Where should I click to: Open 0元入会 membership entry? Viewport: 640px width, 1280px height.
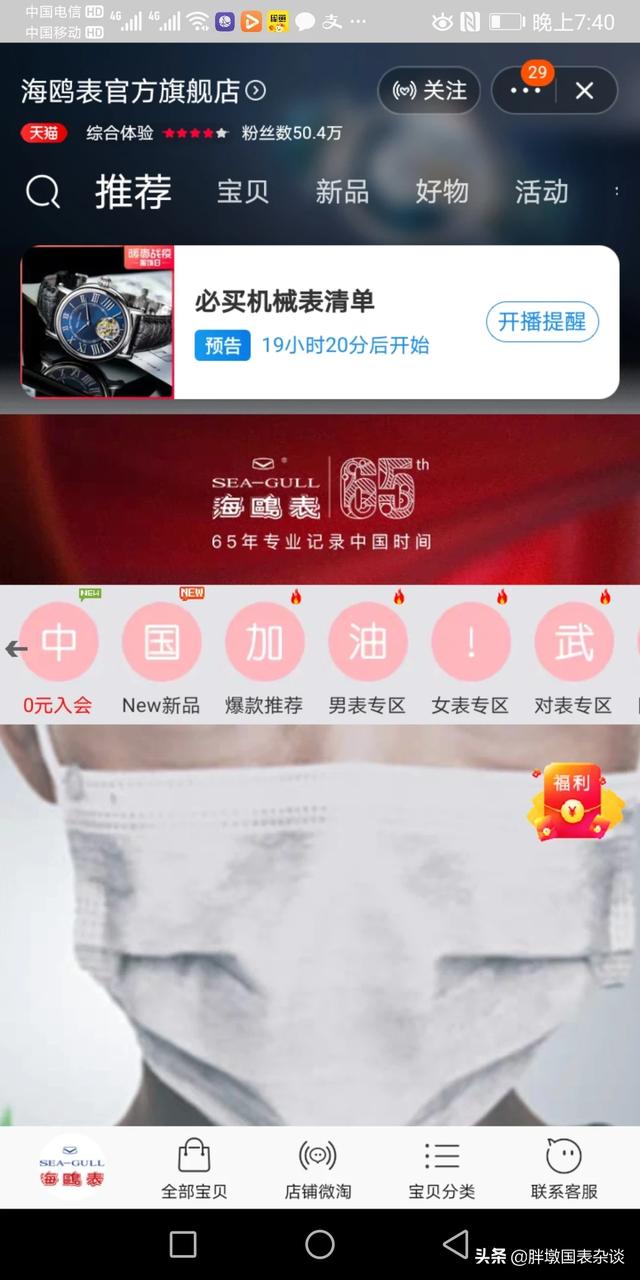tap(58, 655)
